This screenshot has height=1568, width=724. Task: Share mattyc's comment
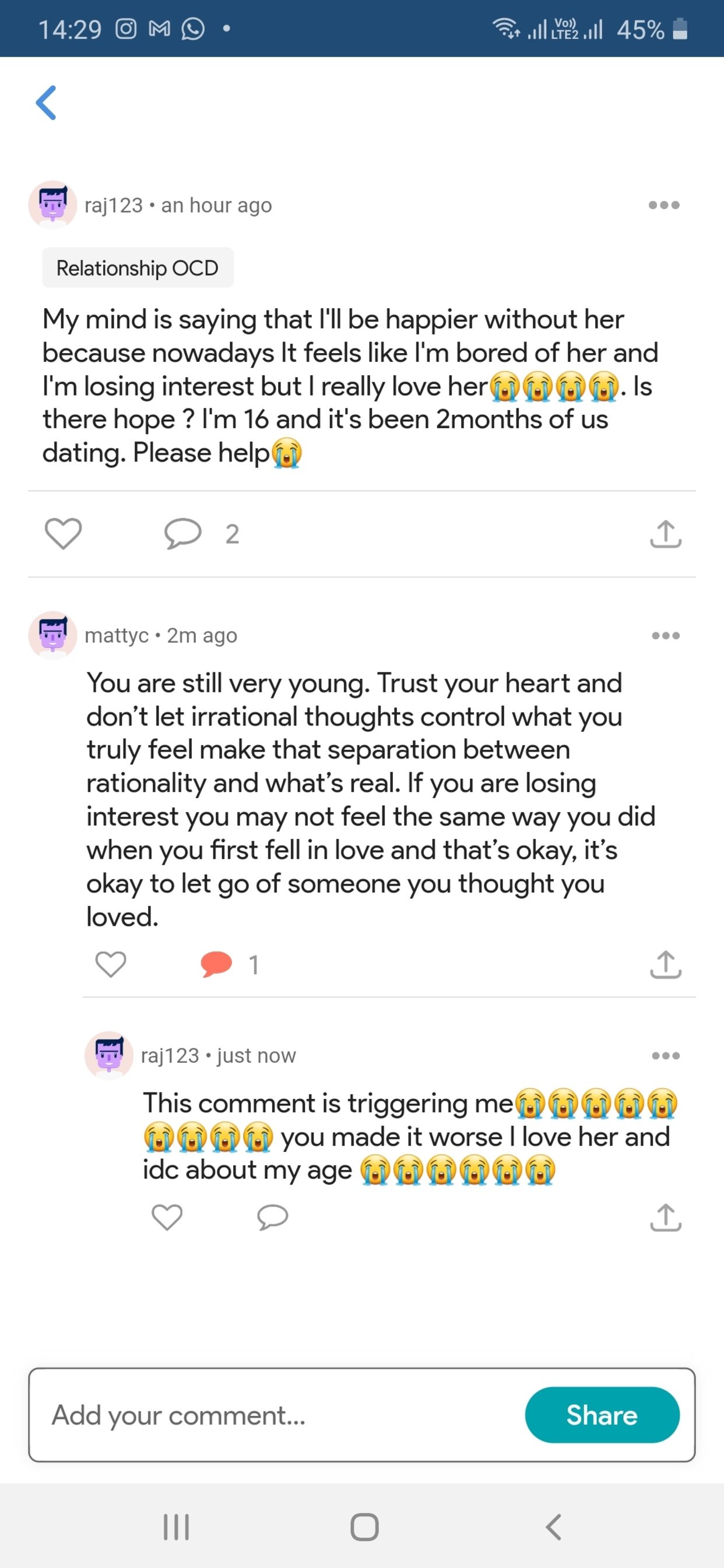click(x=666, y=964)
